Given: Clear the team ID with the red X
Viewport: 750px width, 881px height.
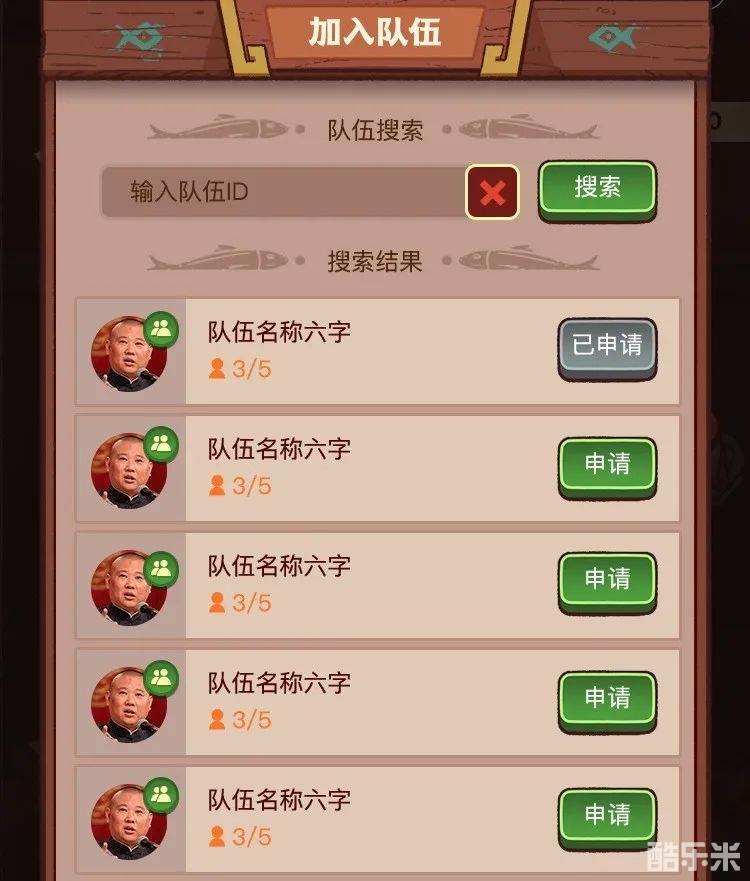Looking at the screenshot, I should tap(492, 192).
